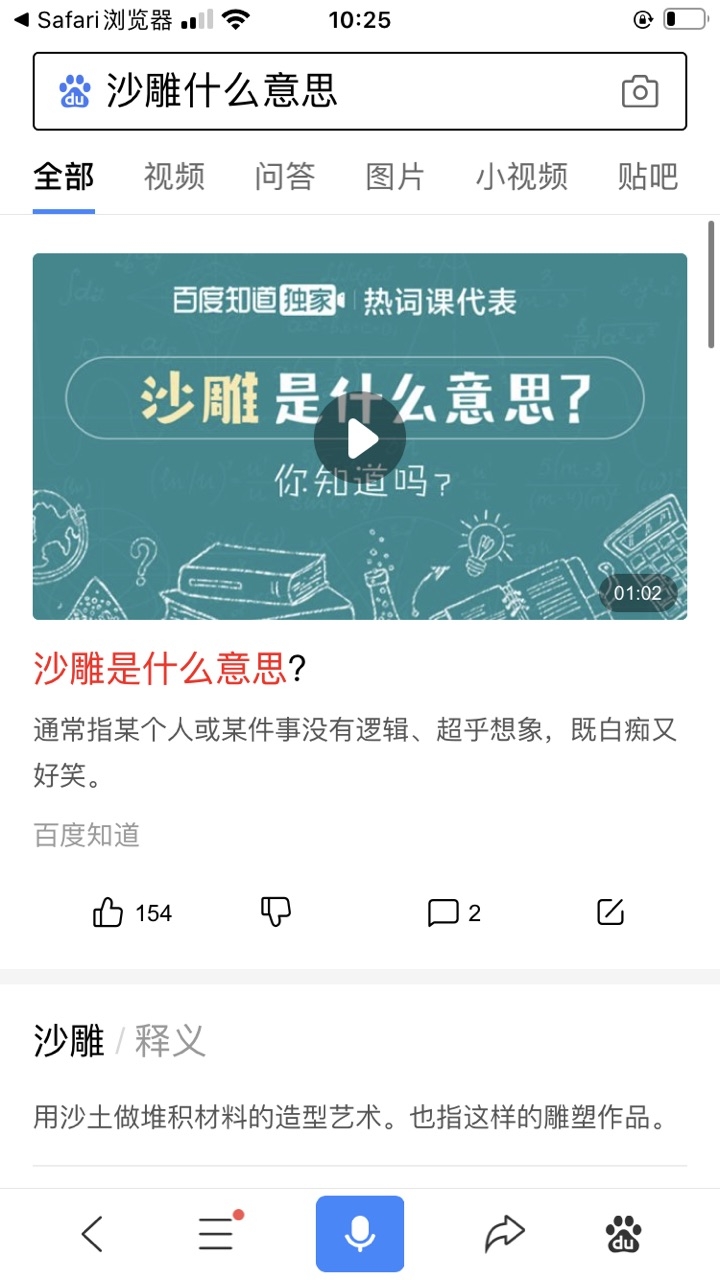The height and width of the screenshot is (1280, 720).
Task: Open the 图片 tab
Action: coord(394,176)
